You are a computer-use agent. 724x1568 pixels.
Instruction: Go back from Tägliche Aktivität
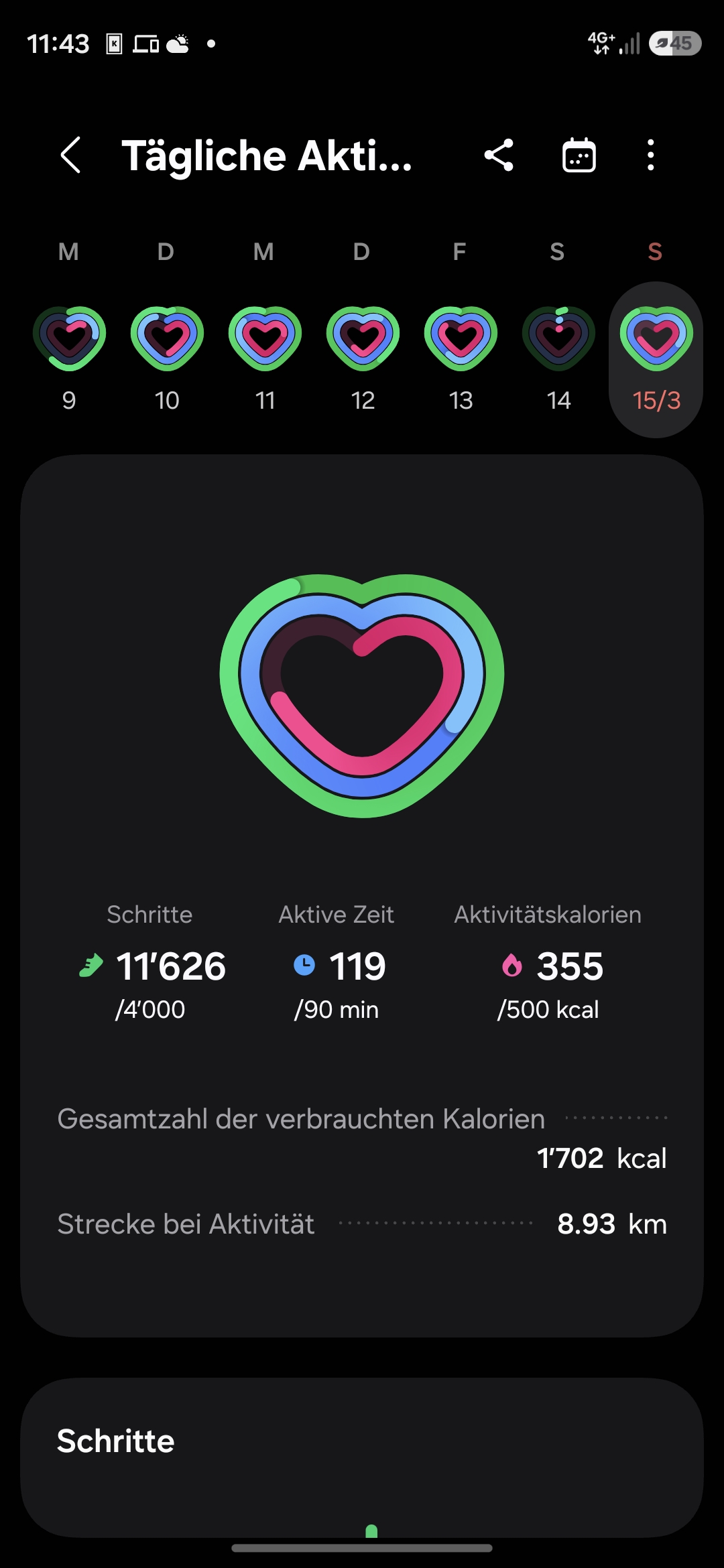(x=71, y=155)
